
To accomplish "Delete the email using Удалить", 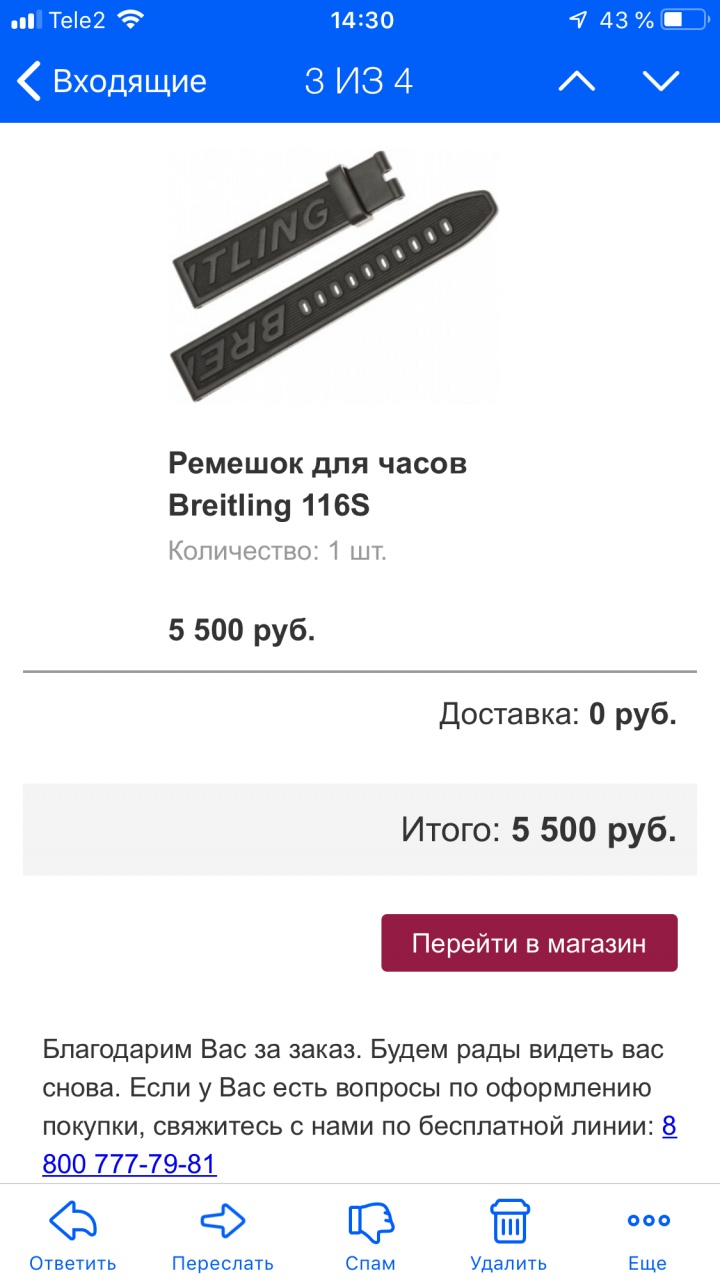I will click(x=509, y=1235).
